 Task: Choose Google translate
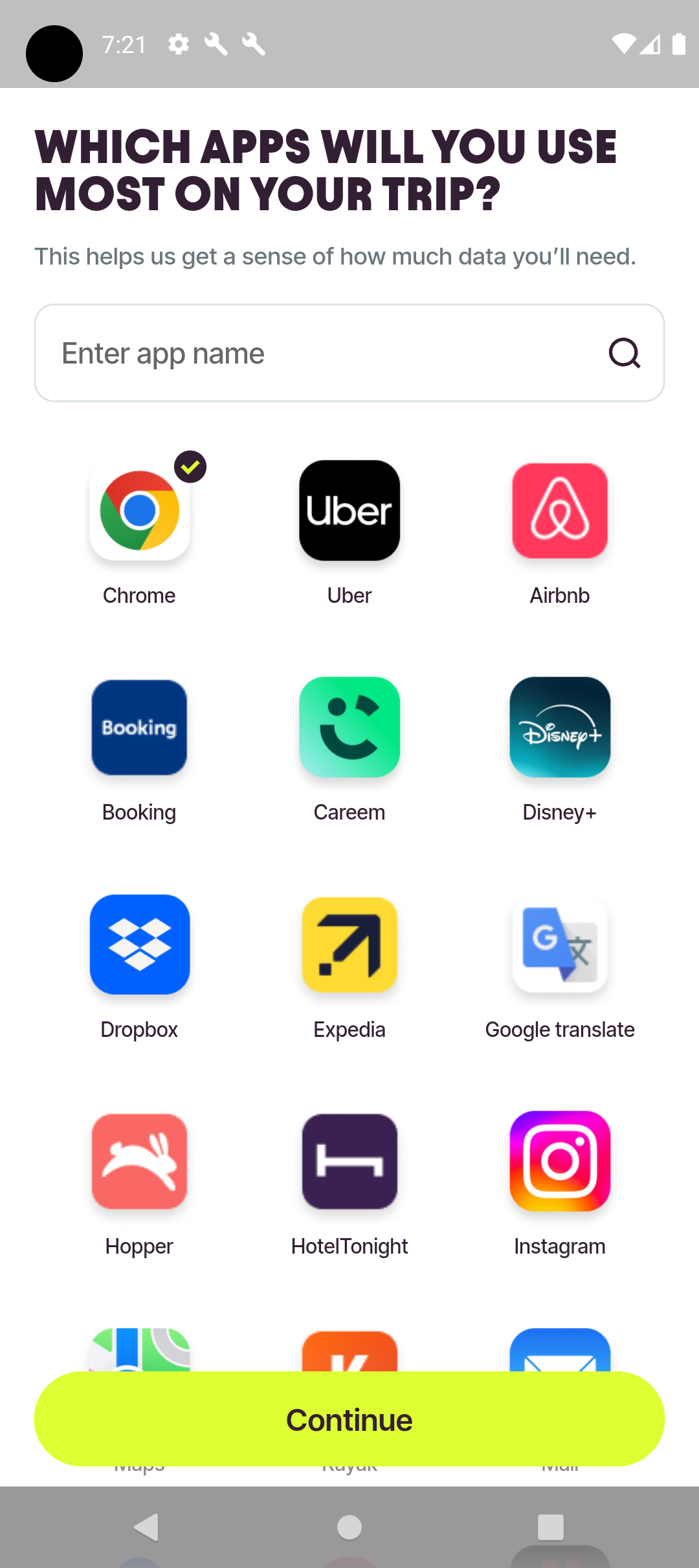[559, 944]
